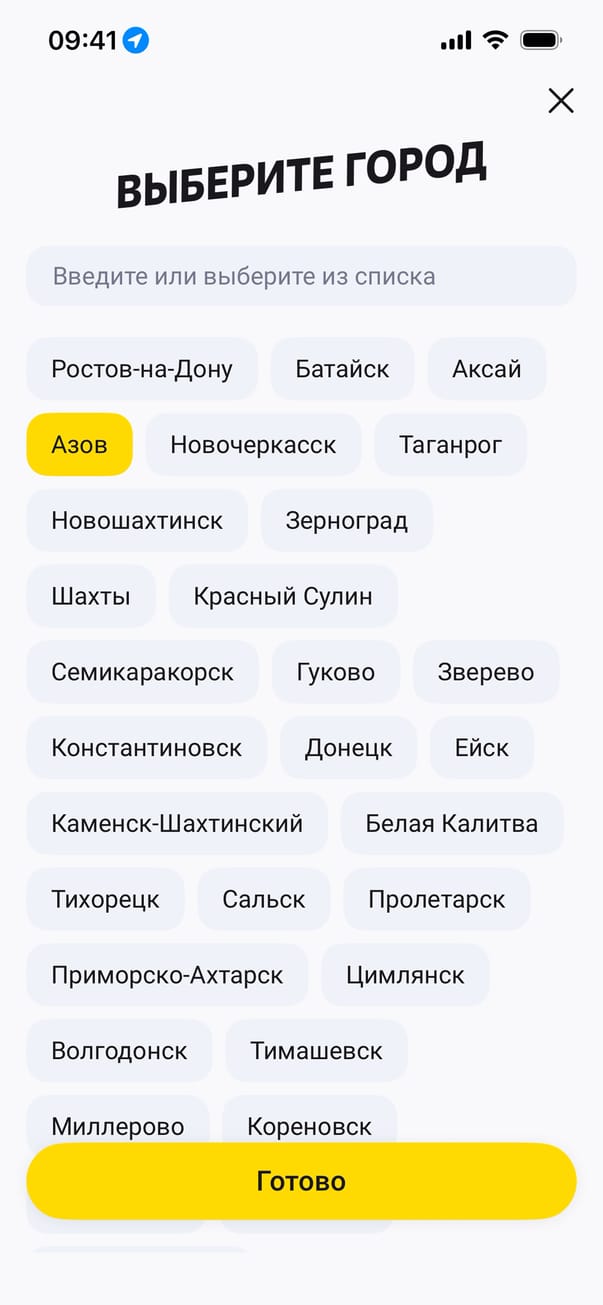Select the Цимлянск chip

click(x=405, y=975)
